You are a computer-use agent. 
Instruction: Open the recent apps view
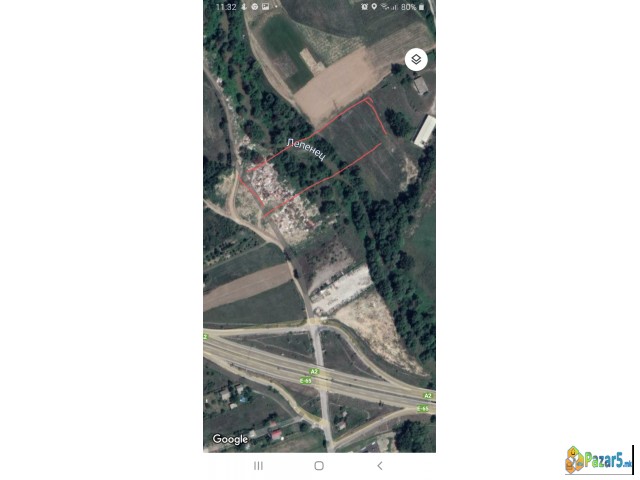pyautogui.click(x=258, y=466)
